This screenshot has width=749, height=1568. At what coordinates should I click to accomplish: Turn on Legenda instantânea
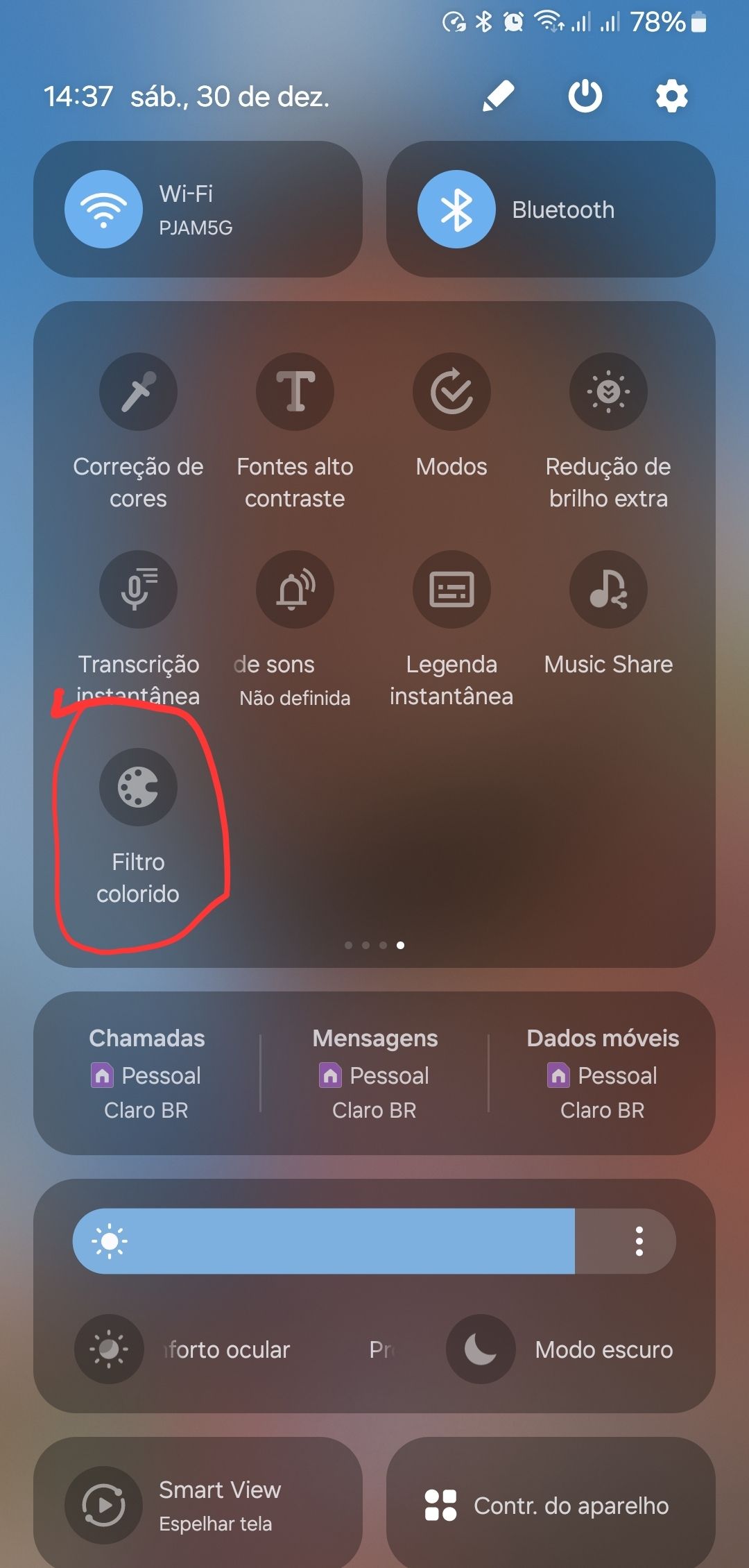point(451,590)
